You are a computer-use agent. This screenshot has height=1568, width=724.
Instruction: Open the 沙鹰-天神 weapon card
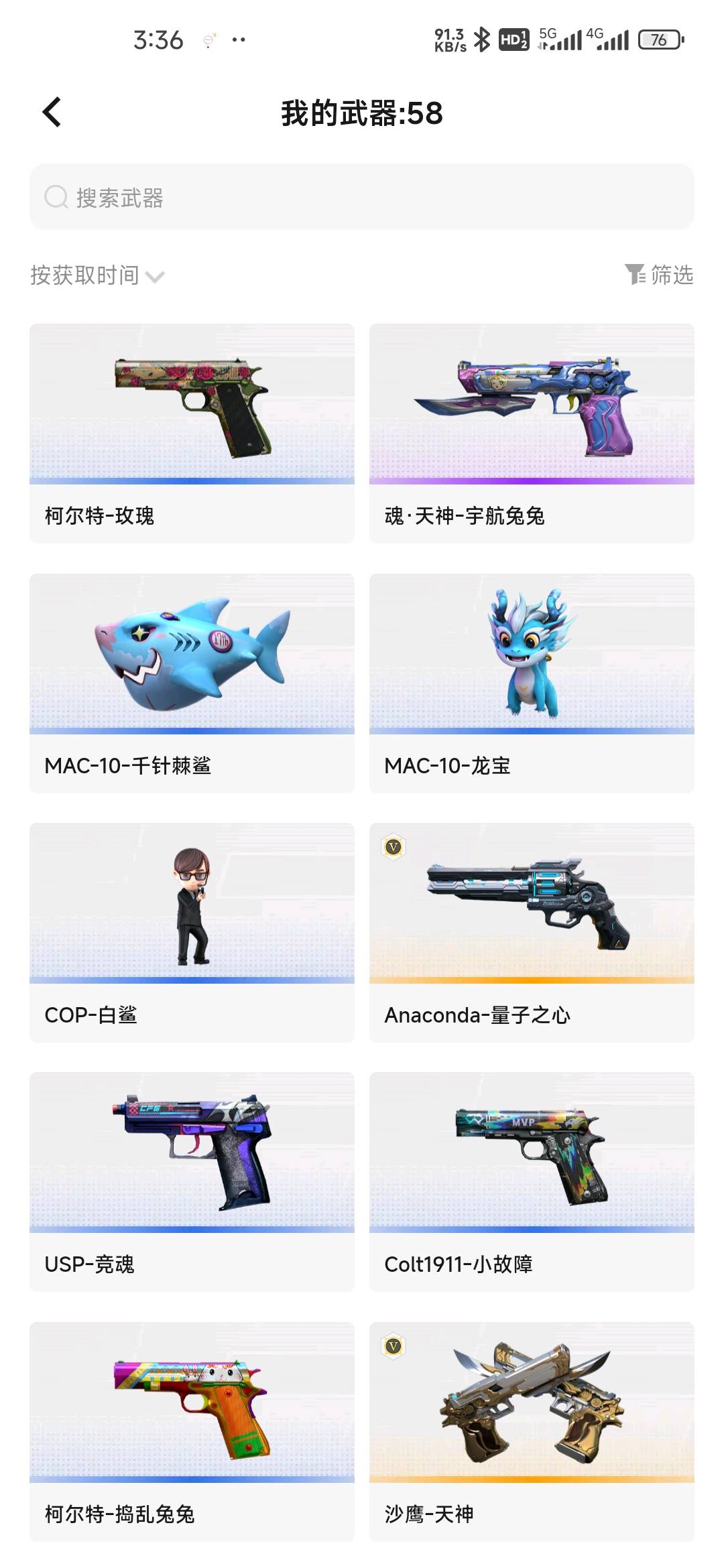pyautogui.click(x=532, y=1431)
